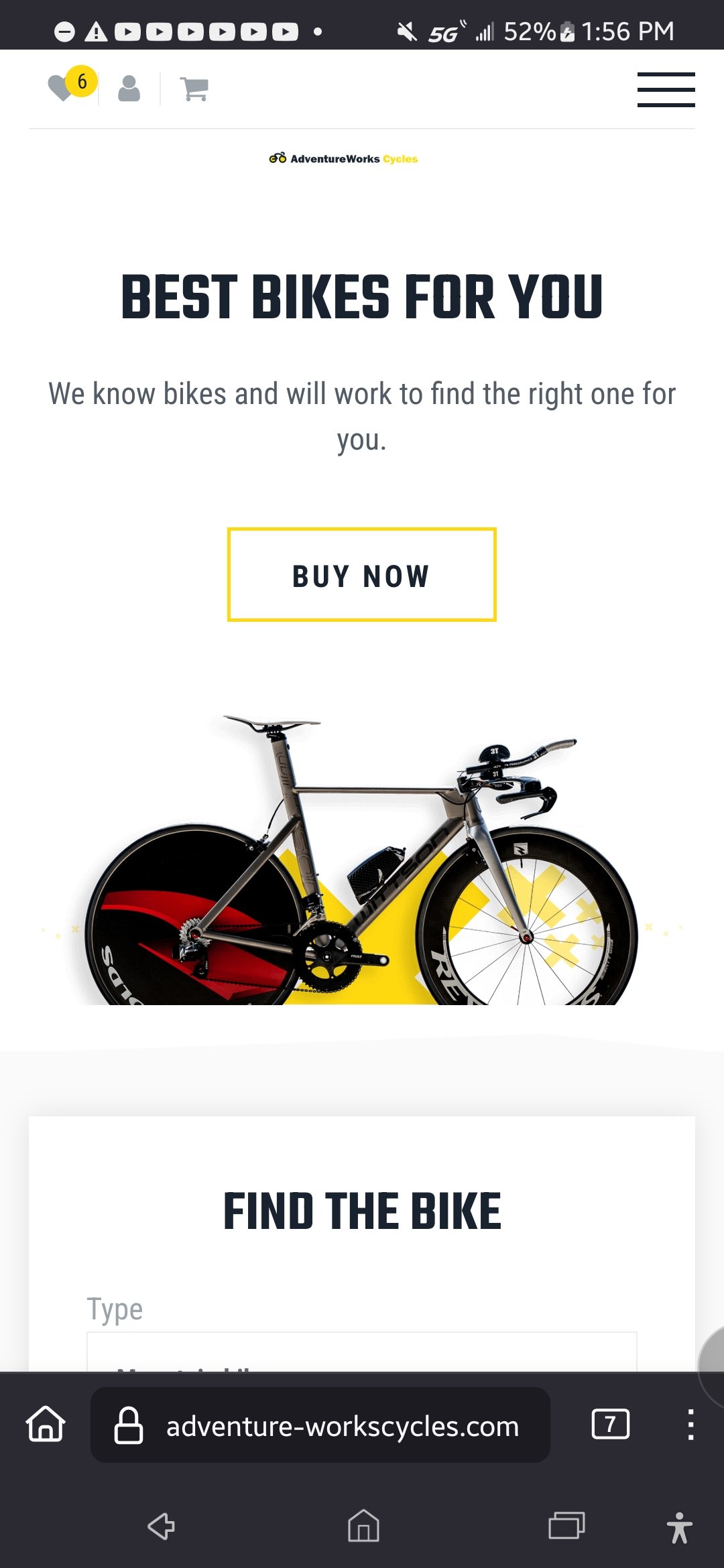Open the user account icon
The height and width of the screenshot is (1568, 724).
(129, 88)
